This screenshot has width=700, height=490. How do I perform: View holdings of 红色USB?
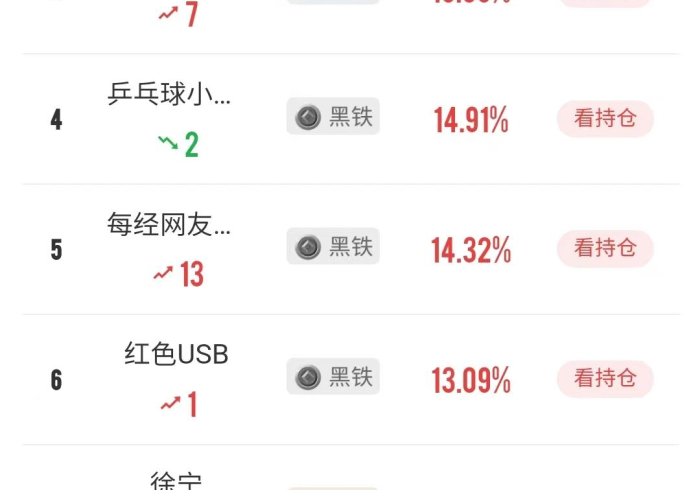tap(605, 379)
